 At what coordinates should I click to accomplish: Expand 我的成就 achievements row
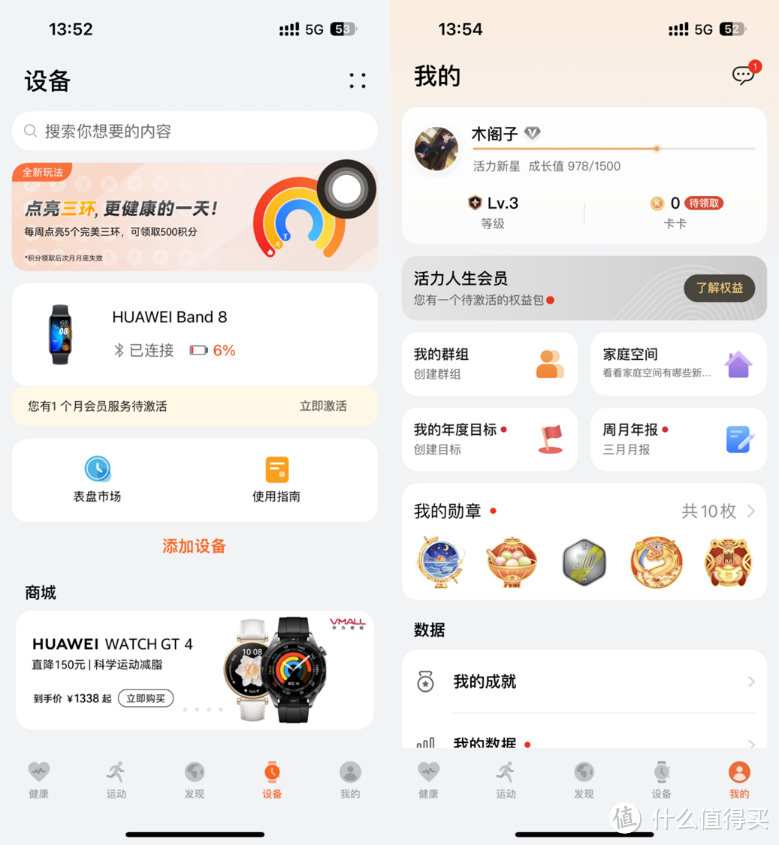pos(584,681)
